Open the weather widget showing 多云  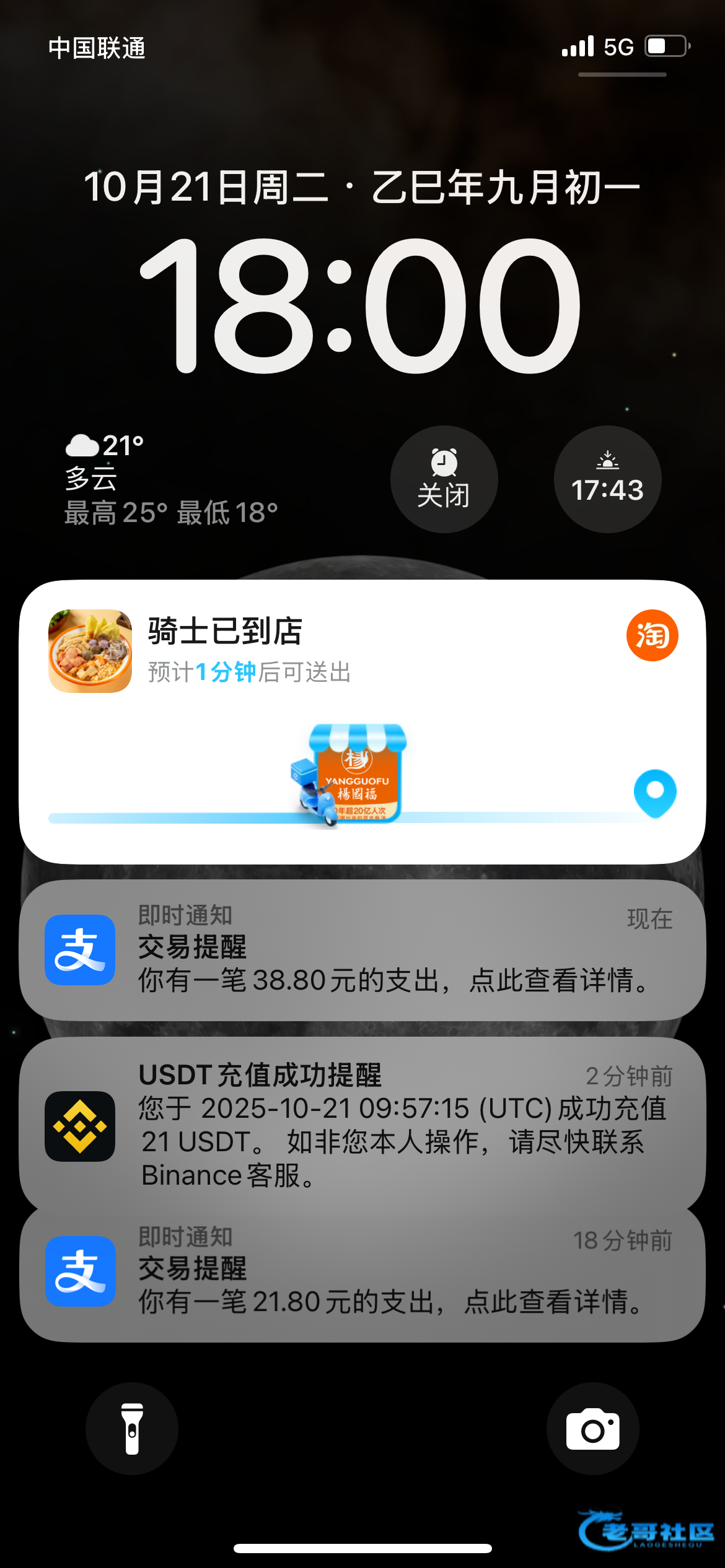[170, 479]
